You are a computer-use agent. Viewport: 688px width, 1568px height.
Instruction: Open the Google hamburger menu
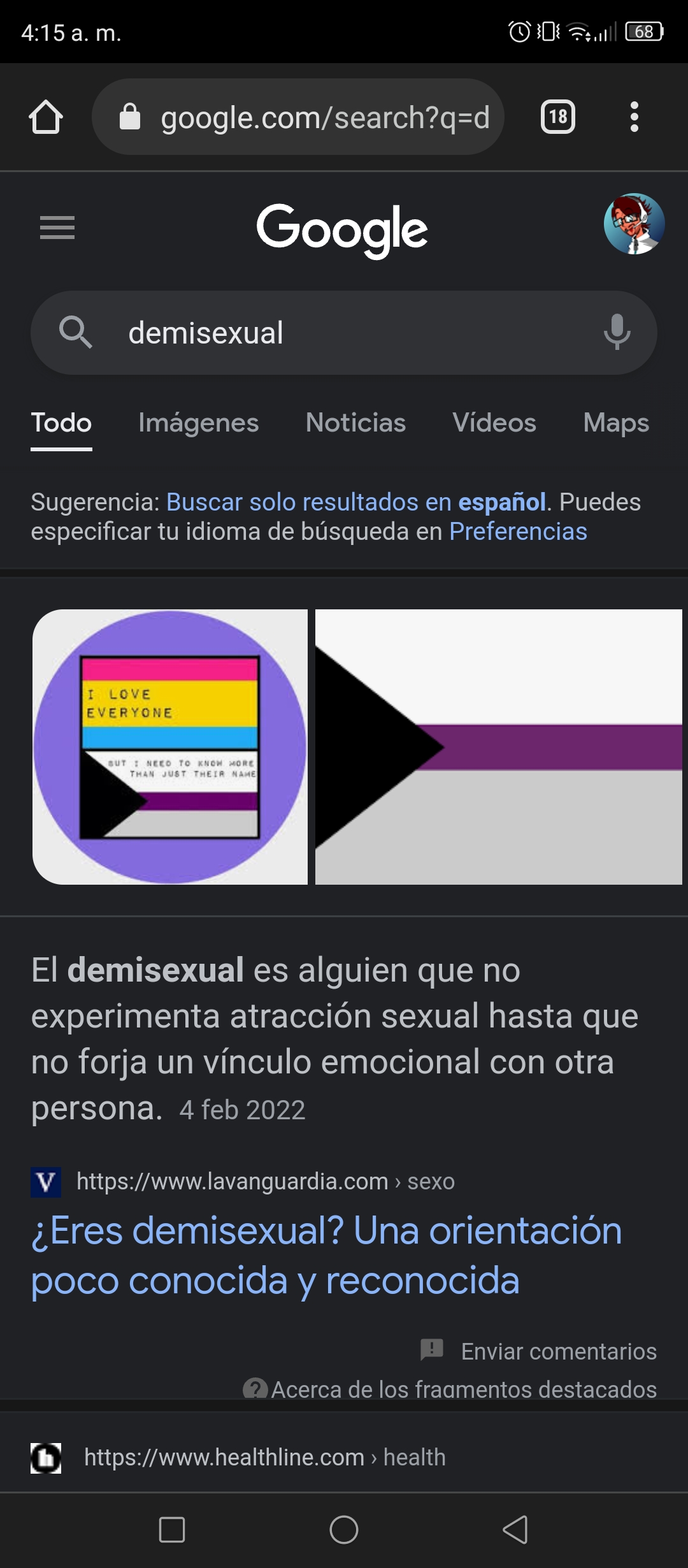57,228
